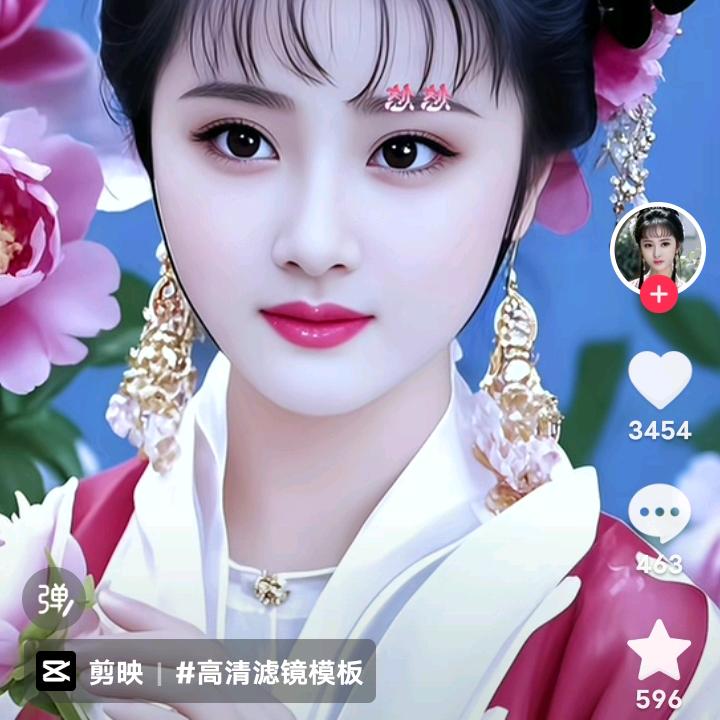Like this video with the heart icon
This screenshot has height=720, width=720.
coord(659,381)
